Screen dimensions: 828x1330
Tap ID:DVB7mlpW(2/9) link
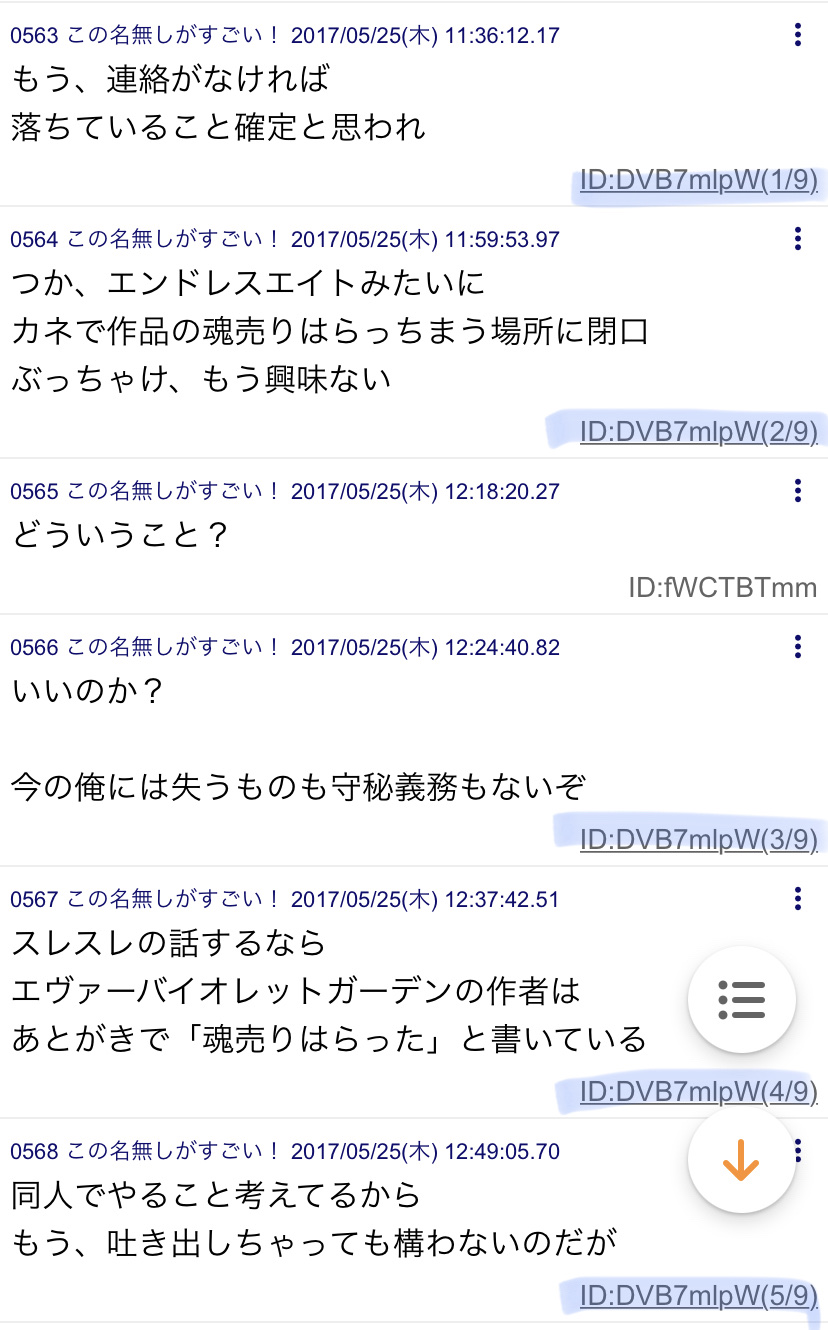(699, 432)
